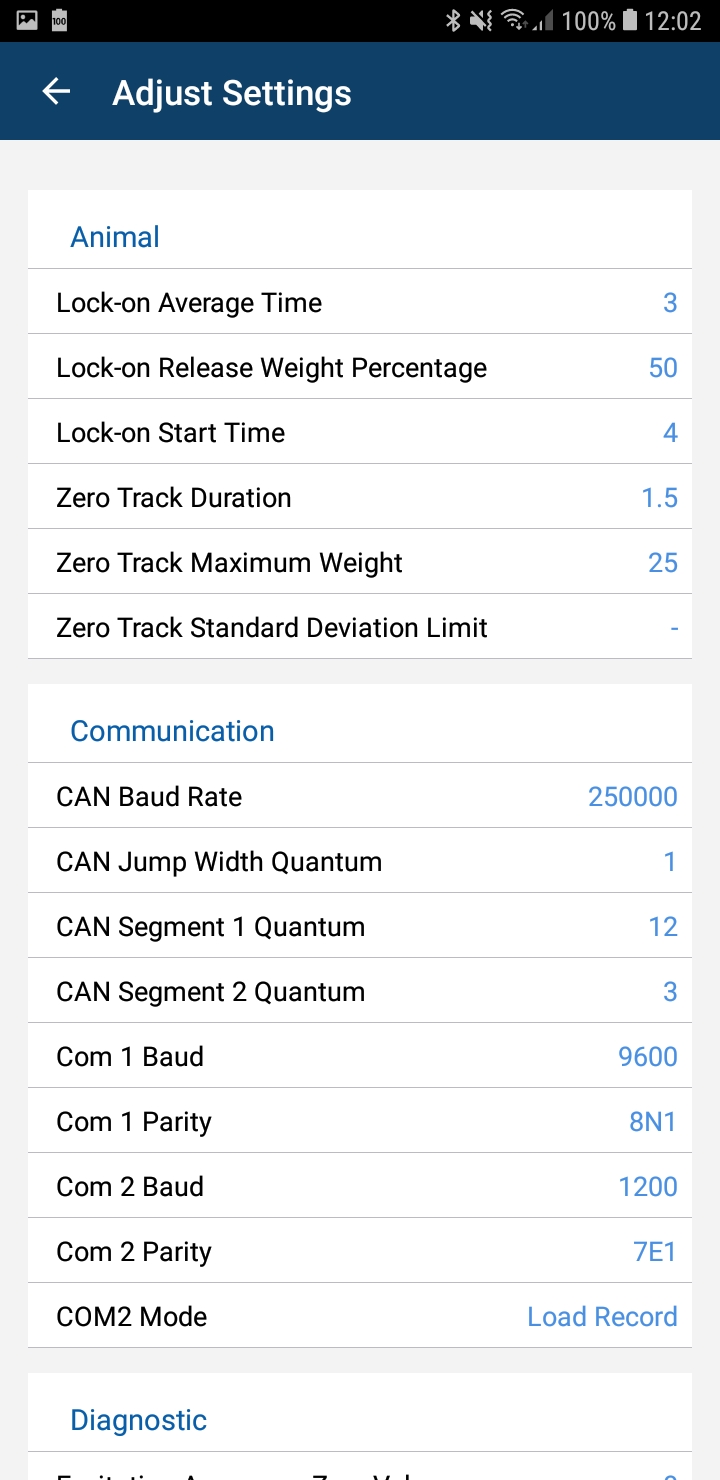Go back from Adjust Settings
720x1480 pixels.
[57, 92]
